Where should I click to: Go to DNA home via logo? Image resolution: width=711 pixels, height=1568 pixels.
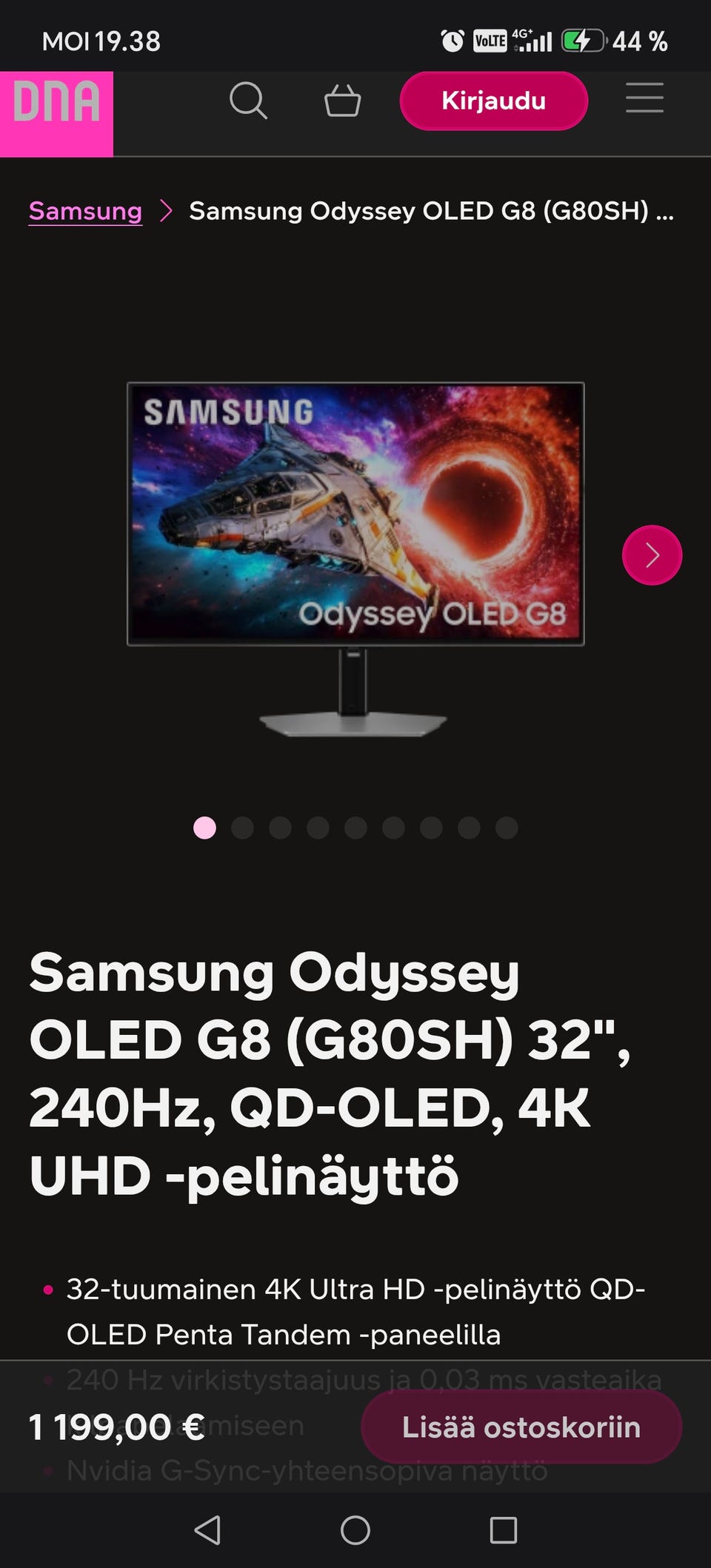(56, 114)
